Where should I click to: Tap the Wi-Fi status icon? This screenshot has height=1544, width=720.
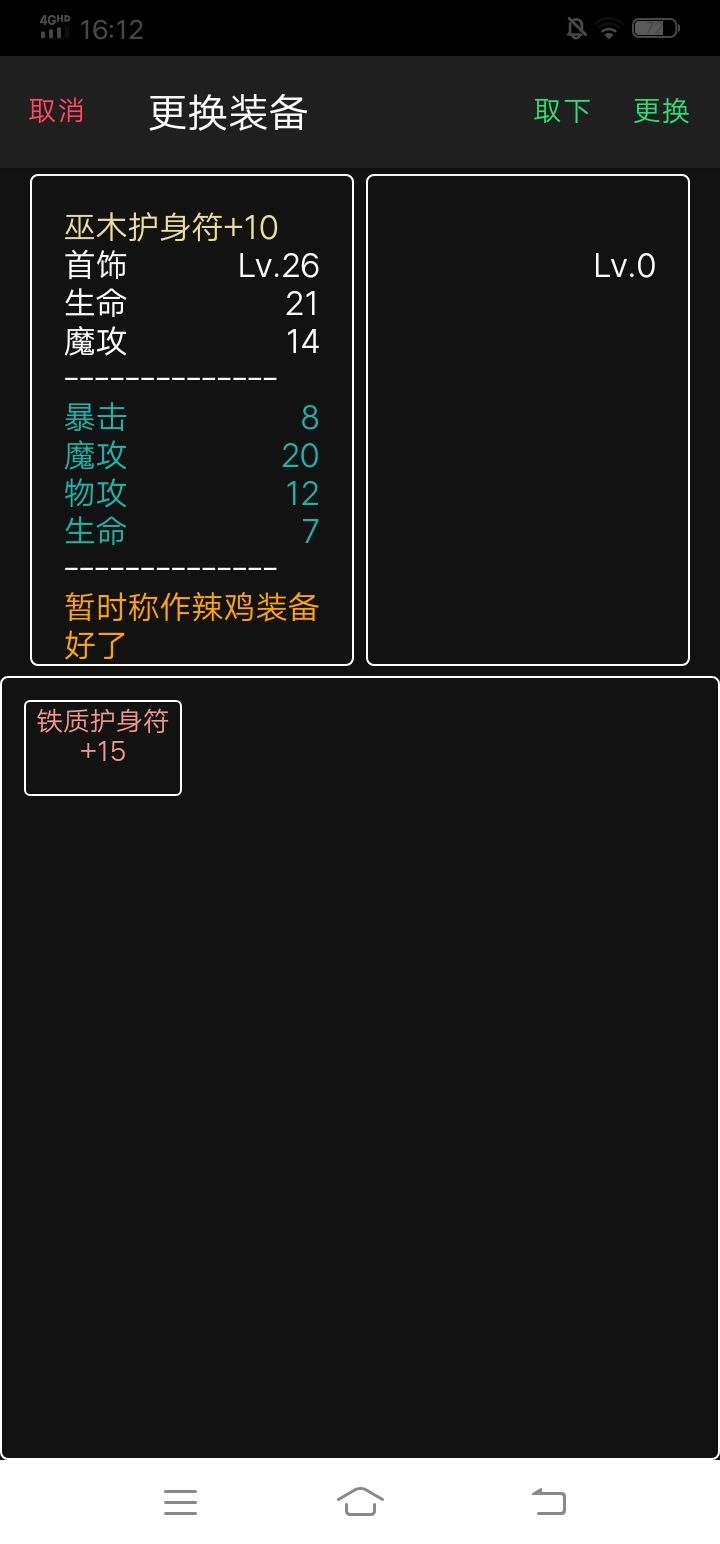[x=610, y=28]
